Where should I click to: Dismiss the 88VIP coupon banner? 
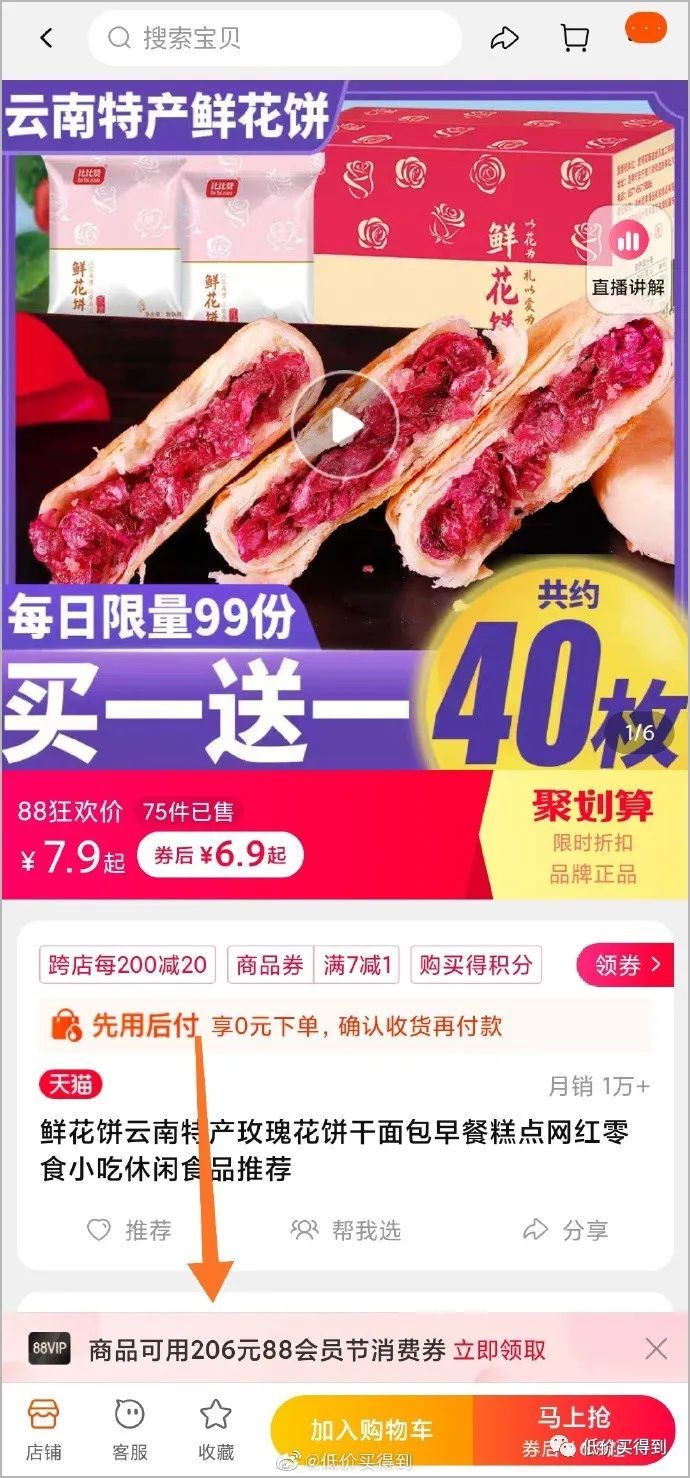(656, 1349)
